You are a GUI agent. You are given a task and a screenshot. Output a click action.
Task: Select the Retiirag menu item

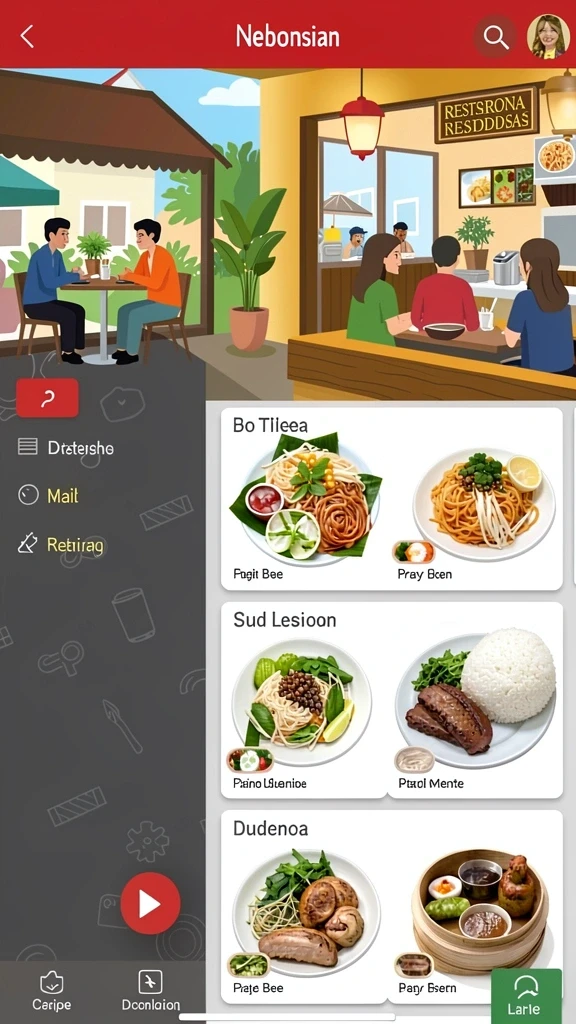click(61, 544)
